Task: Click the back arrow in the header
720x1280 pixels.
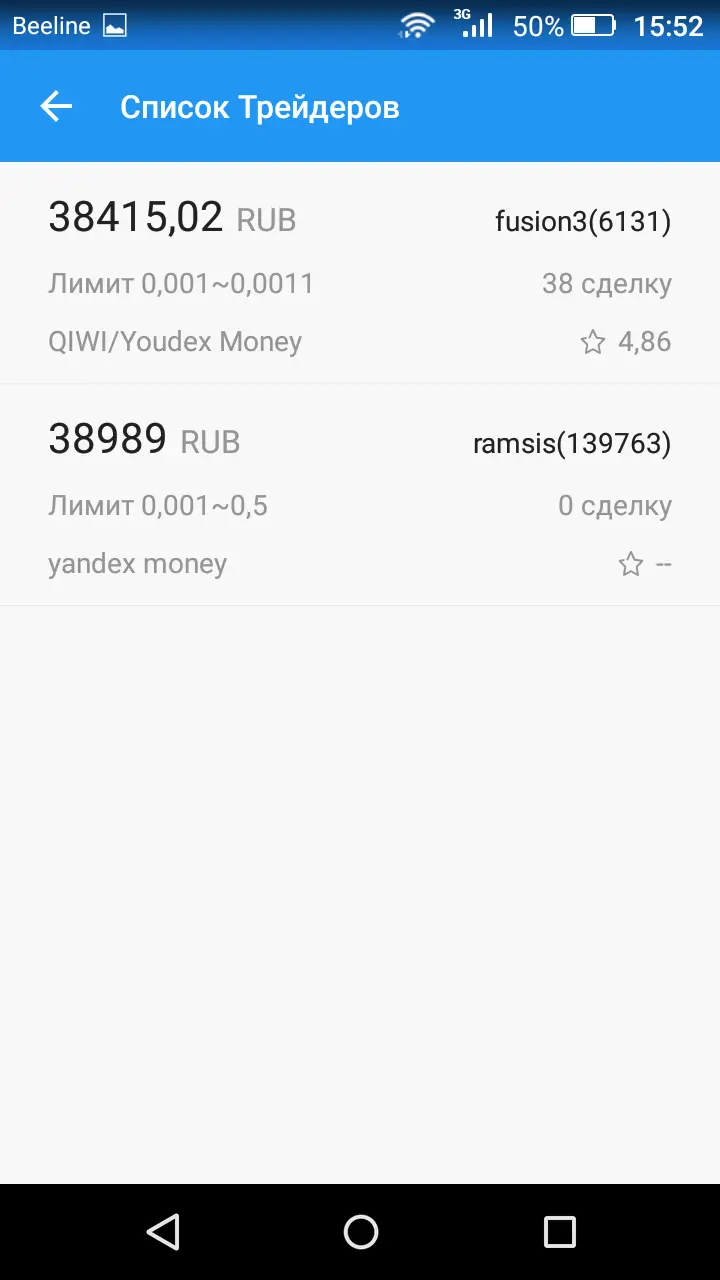Action: [x=56, y=106]
